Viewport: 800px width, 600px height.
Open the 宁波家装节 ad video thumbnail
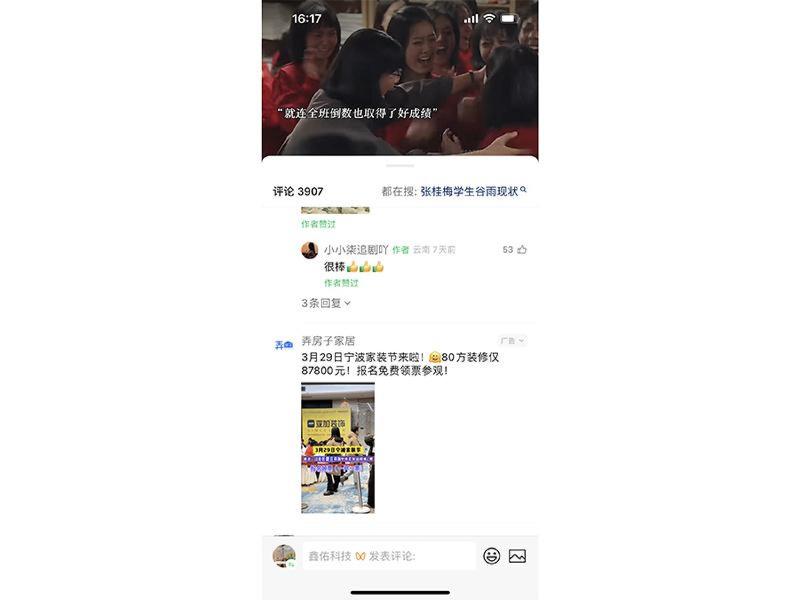click(x=338, y=448)
